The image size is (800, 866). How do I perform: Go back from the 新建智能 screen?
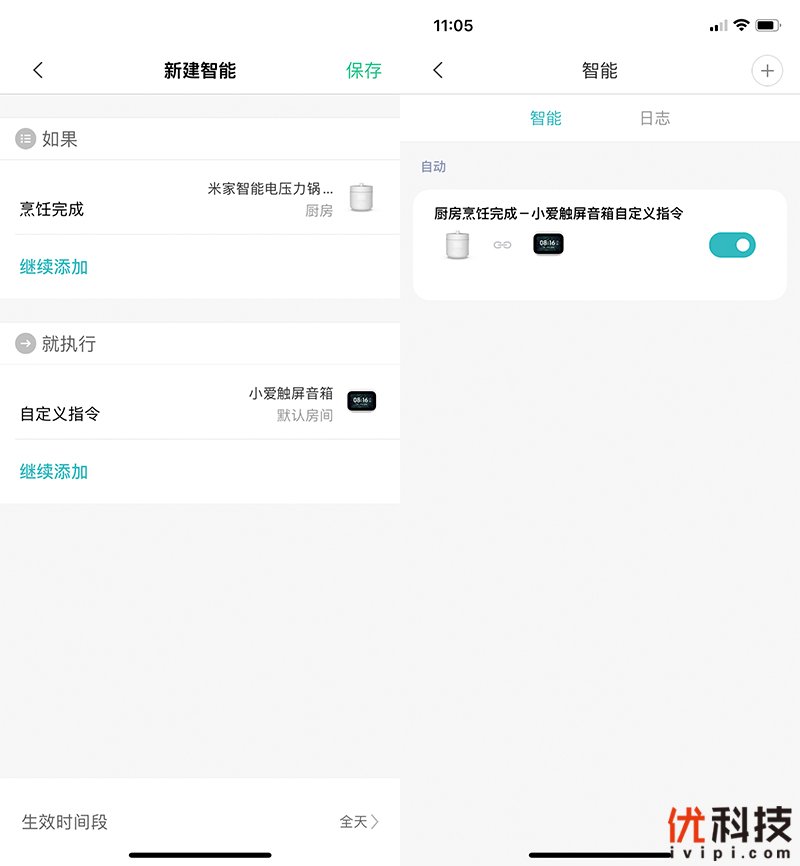coord(38,70)
